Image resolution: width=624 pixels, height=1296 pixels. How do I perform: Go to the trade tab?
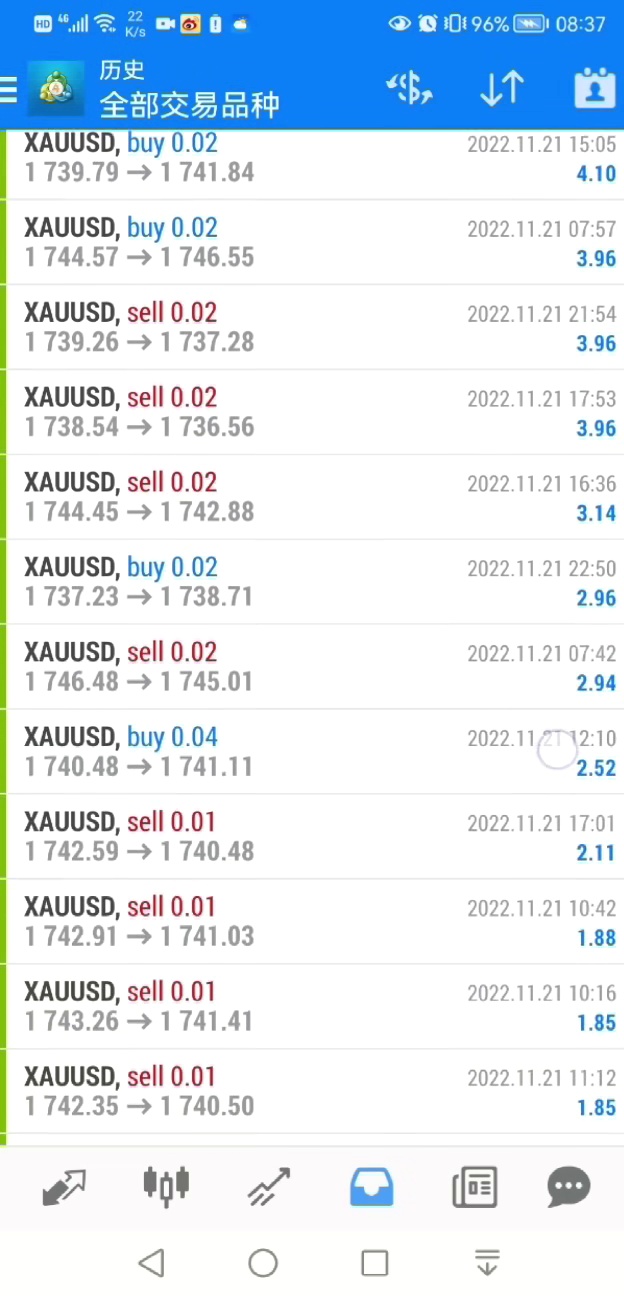pyautogui.click(x=269, y=1186)
